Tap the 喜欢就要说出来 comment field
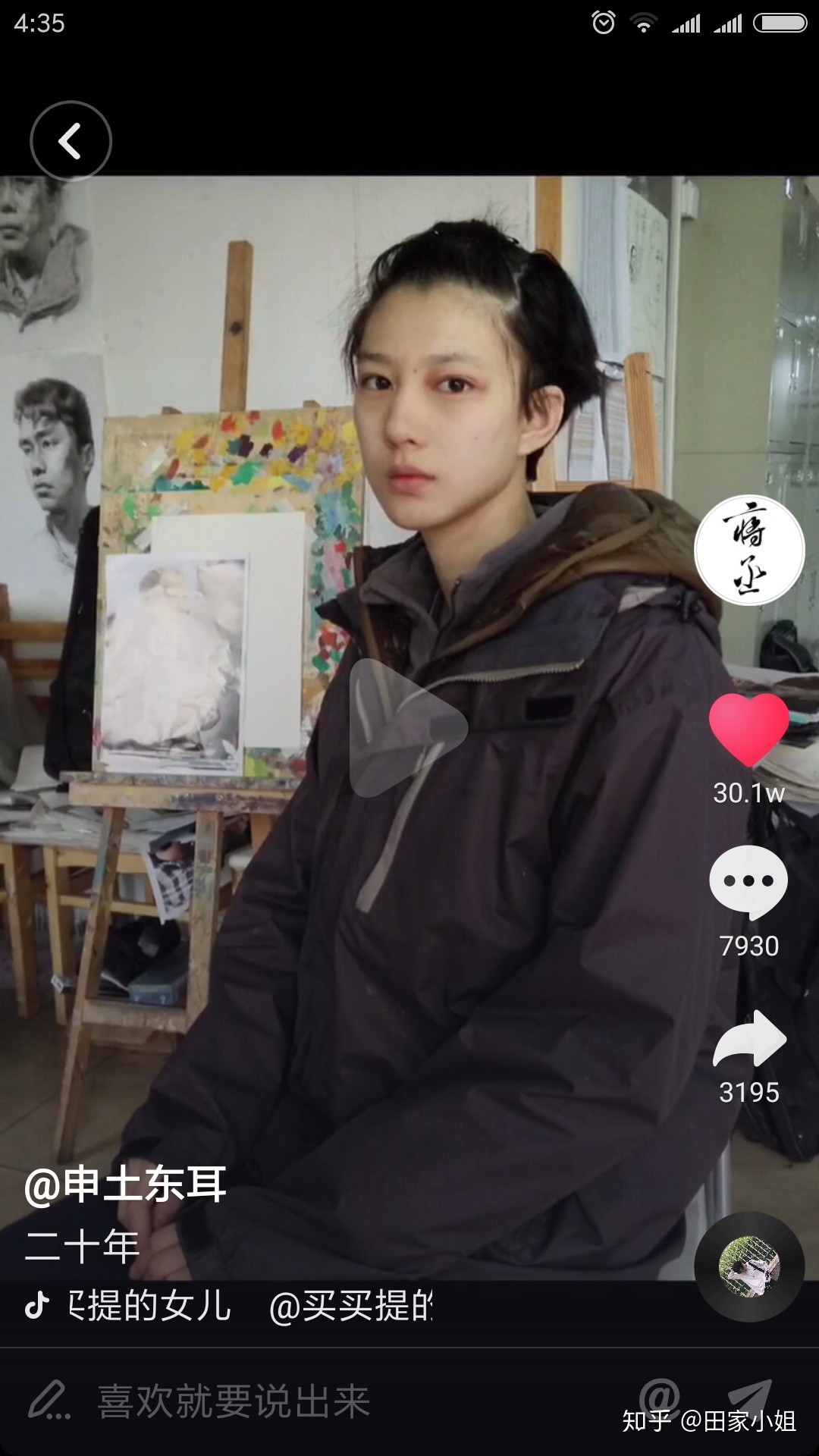The height and width of the screenshot is (1456, 819). (x=234, y=1401)
